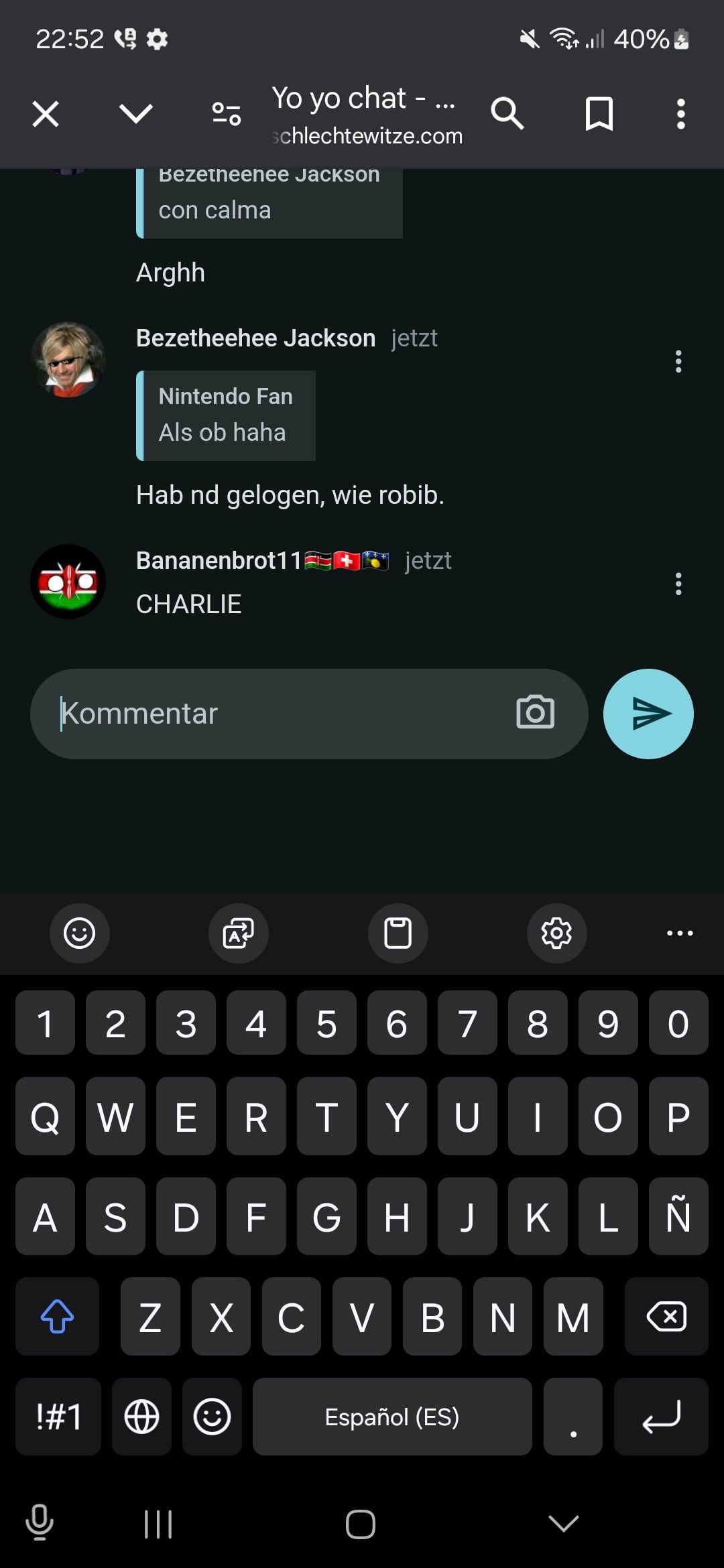
Task: Jump to quoted Nintendo Fan message
Action: [226, 415]
